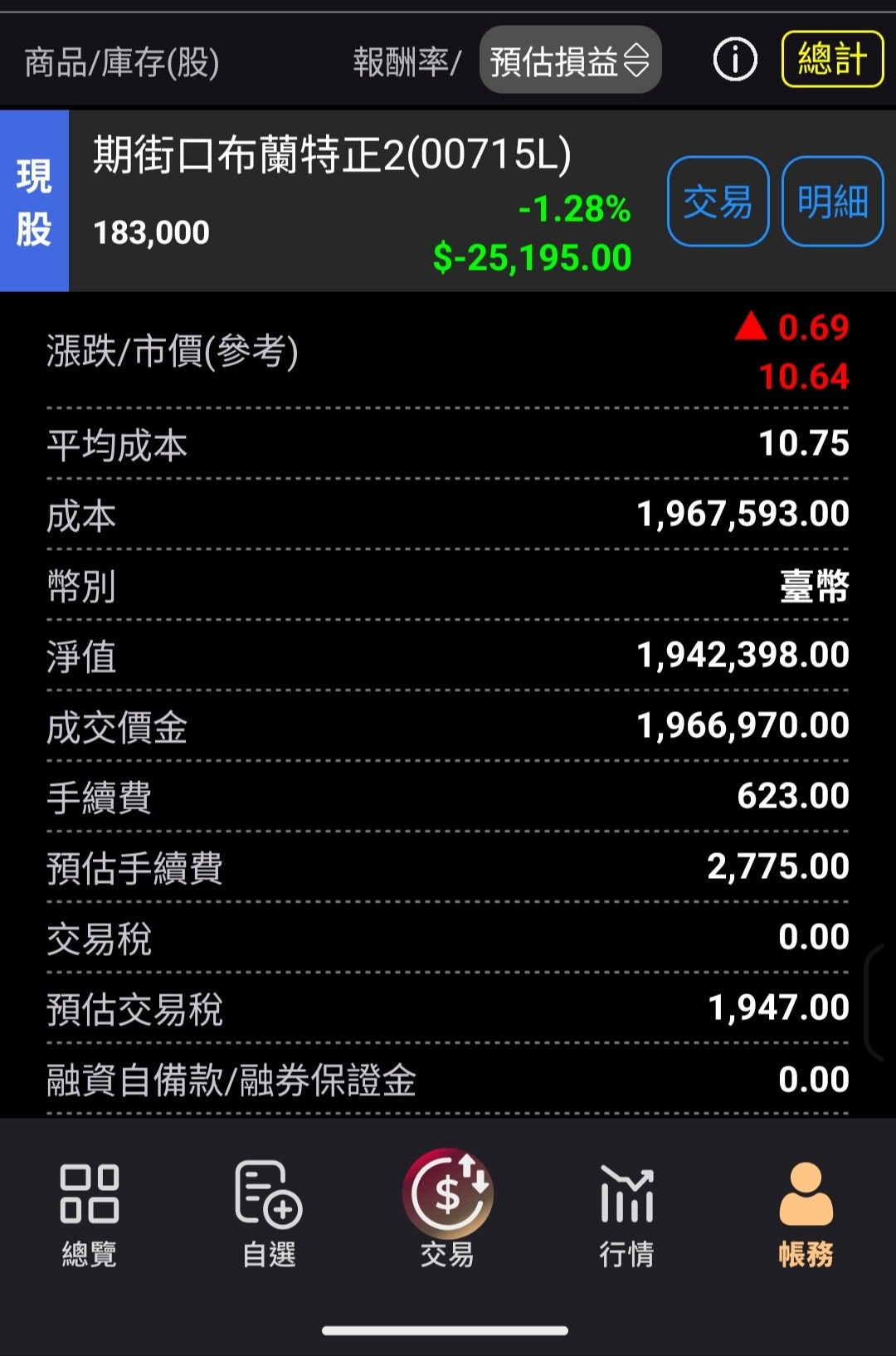Viewport: 896px width, 1356px height.
Task: Switch to the 總覽 overview tab
Action: (90, 1214)
